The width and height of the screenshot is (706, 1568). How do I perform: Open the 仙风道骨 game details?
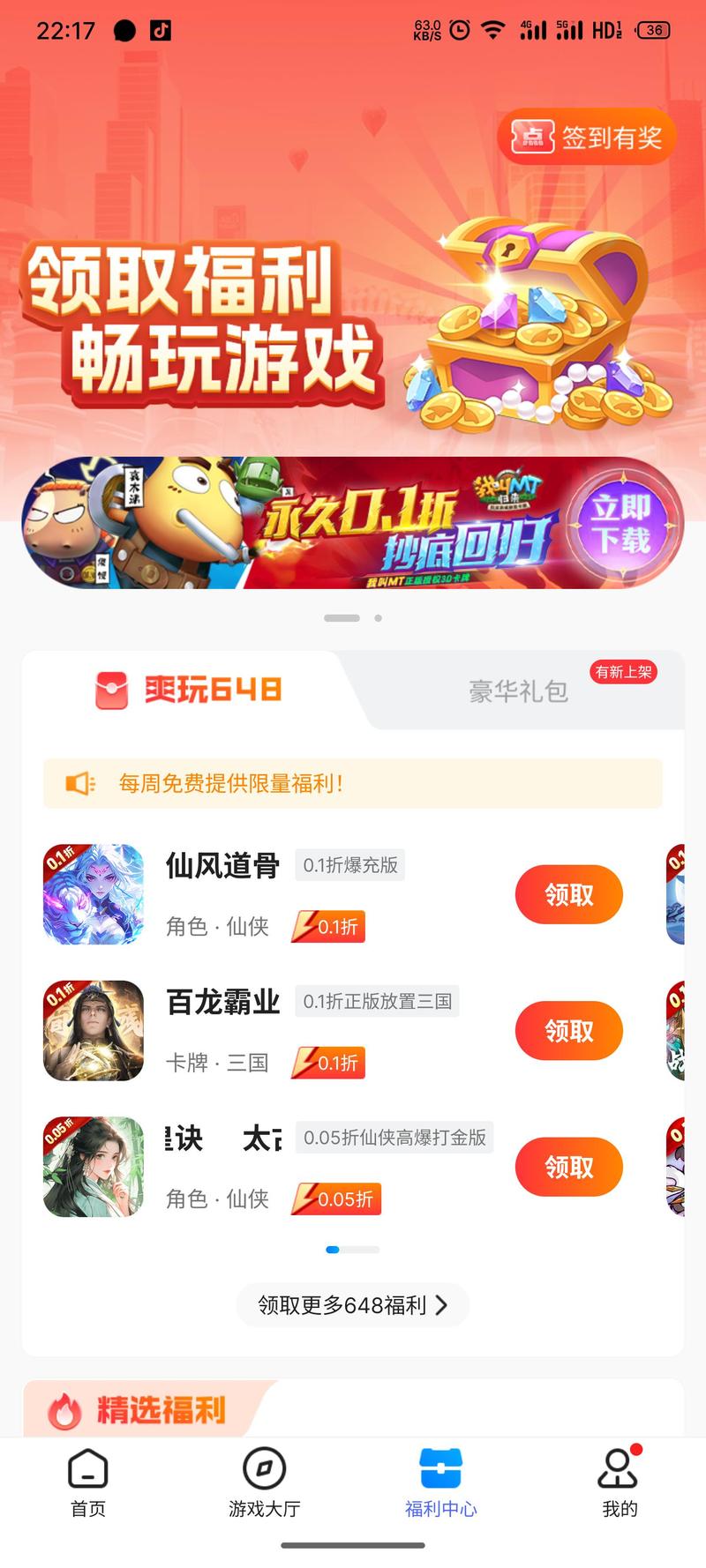(x=222, y=866)
